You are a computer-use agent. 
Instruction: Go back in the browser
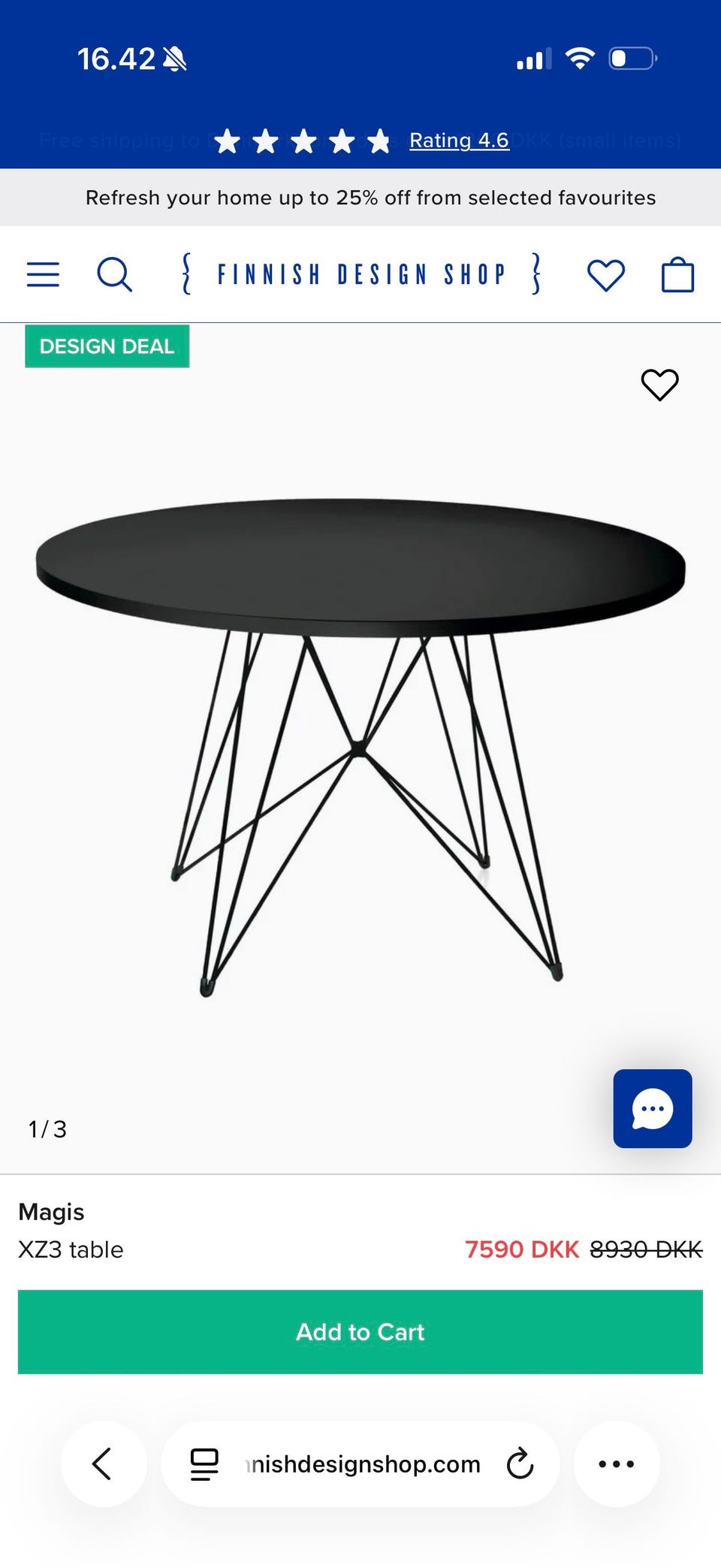coord(103,1464)
